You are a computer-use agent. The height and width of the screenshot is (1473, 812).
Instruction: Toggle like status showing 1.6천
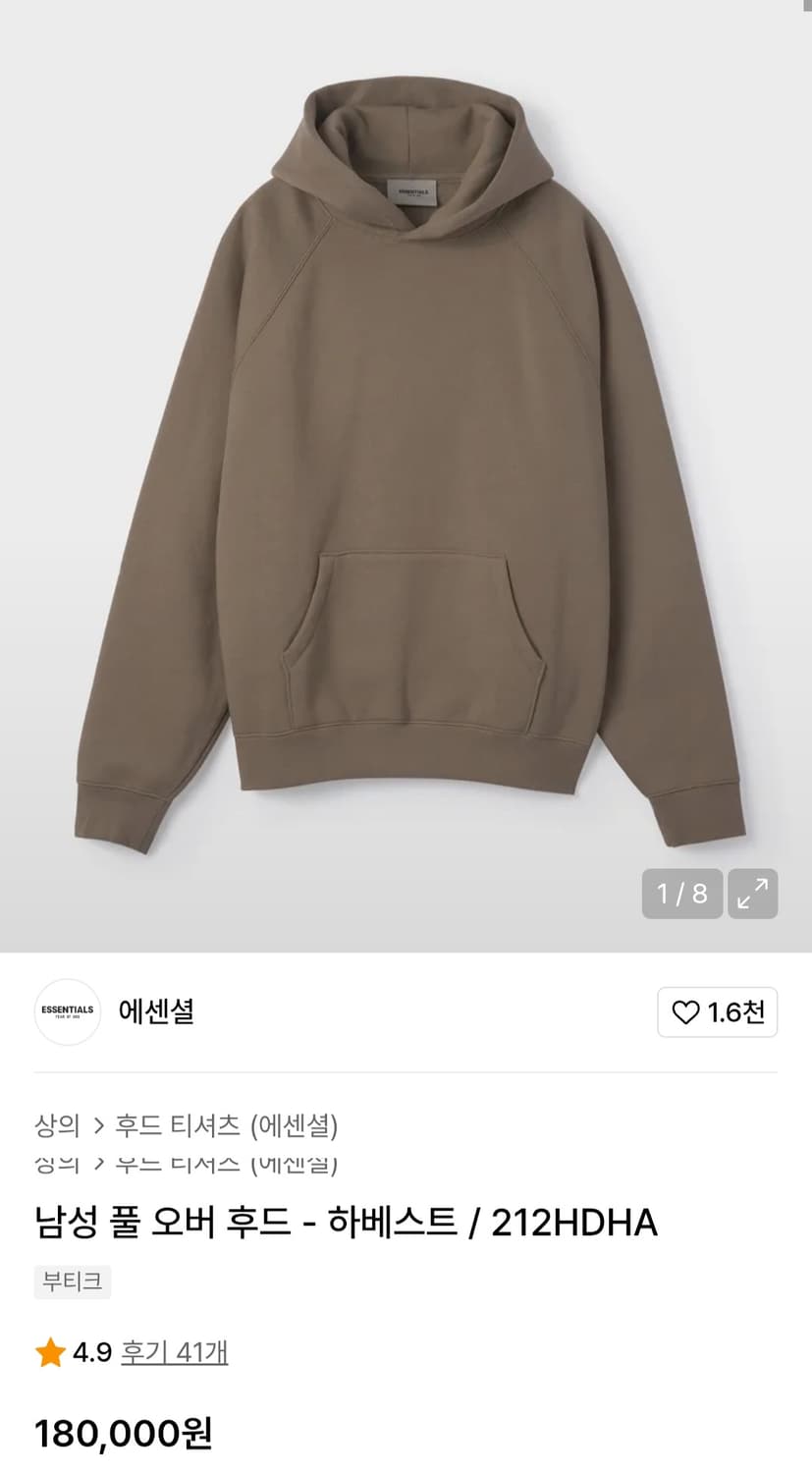tap(718, 1012)
